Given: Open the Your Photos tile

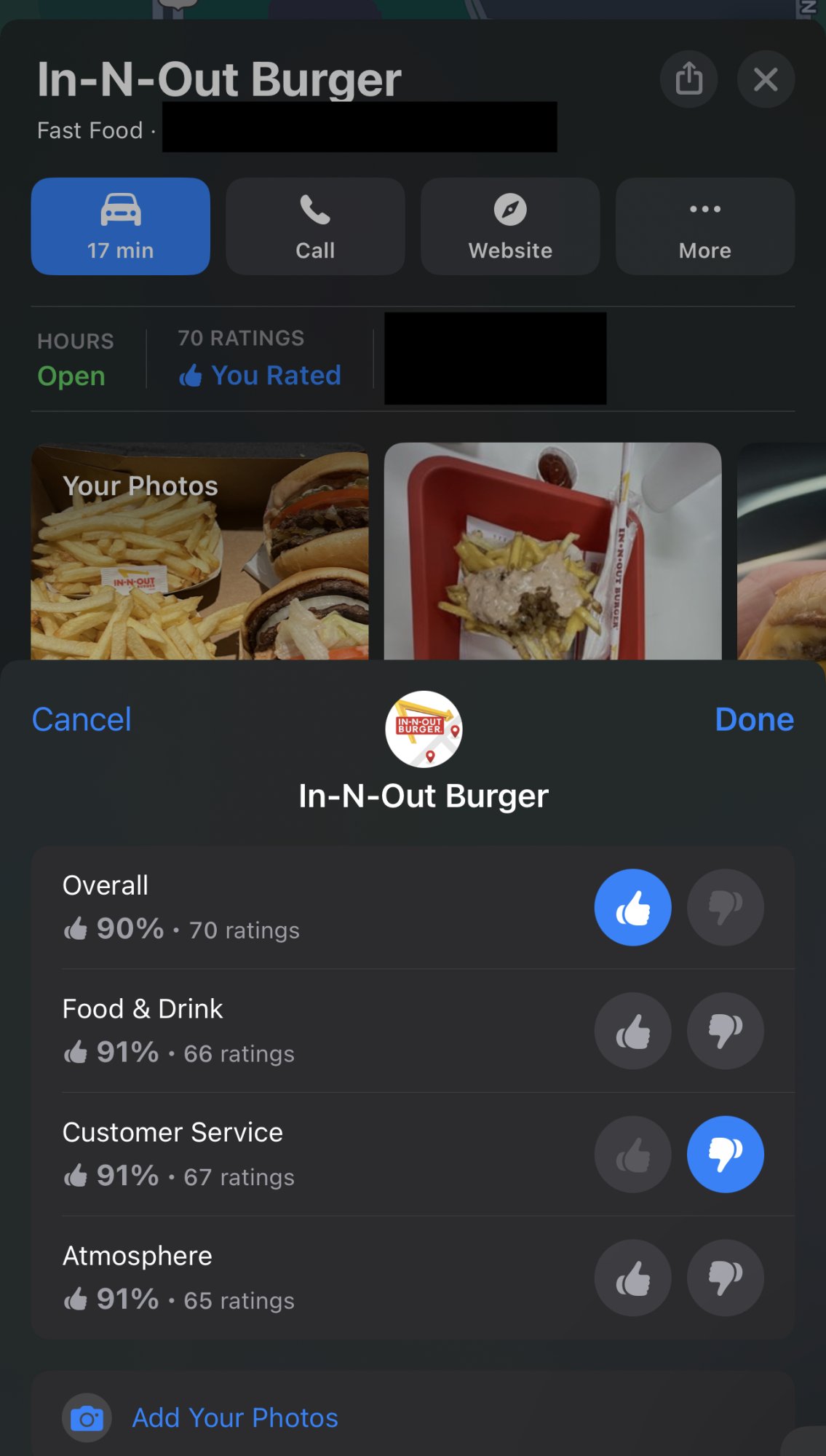Looking at the screenshot, I should click(x=199, y=551).
